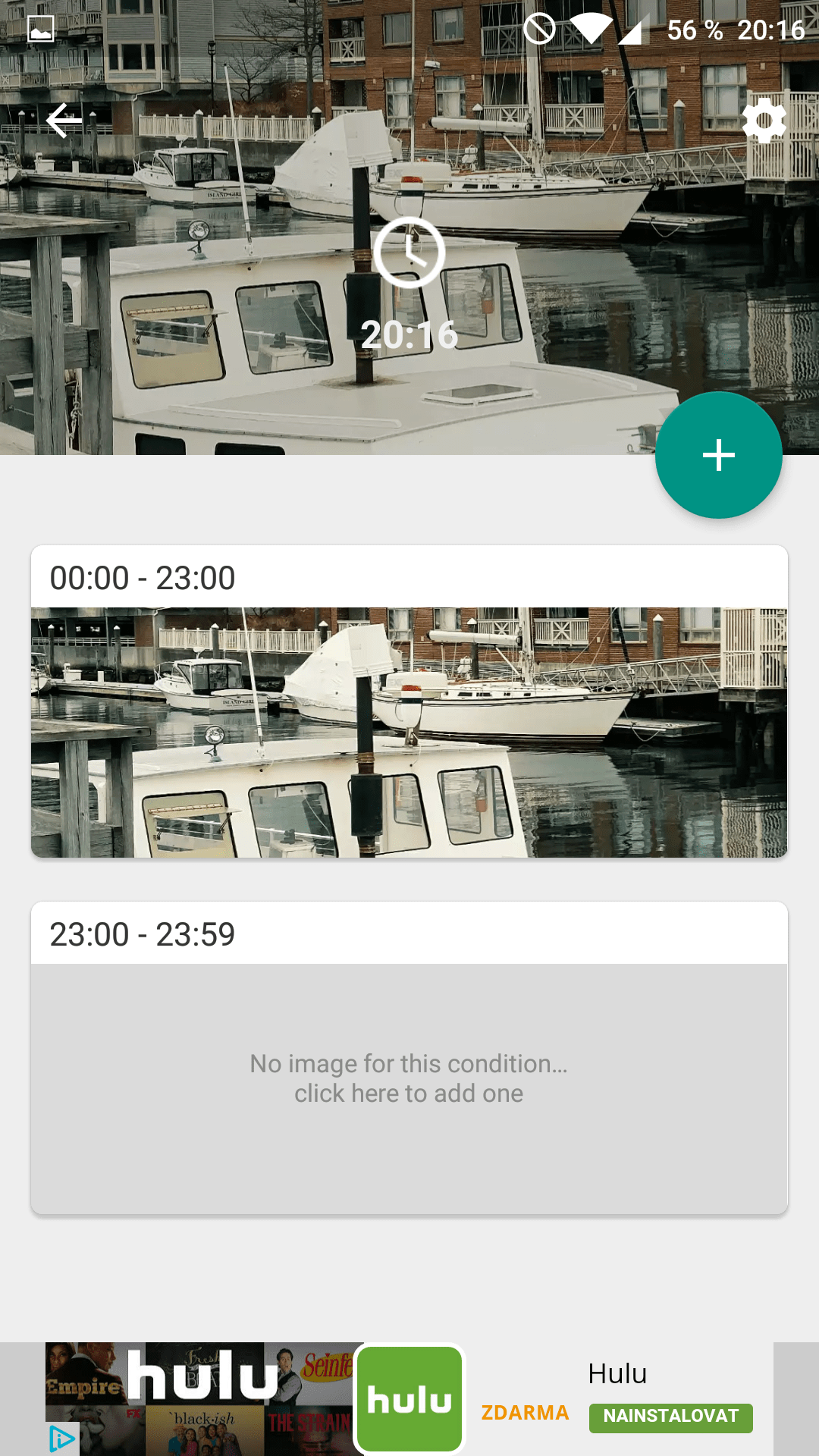
Task: Add a new time condition
Action: pyautogui.click(x=718, y=455)
